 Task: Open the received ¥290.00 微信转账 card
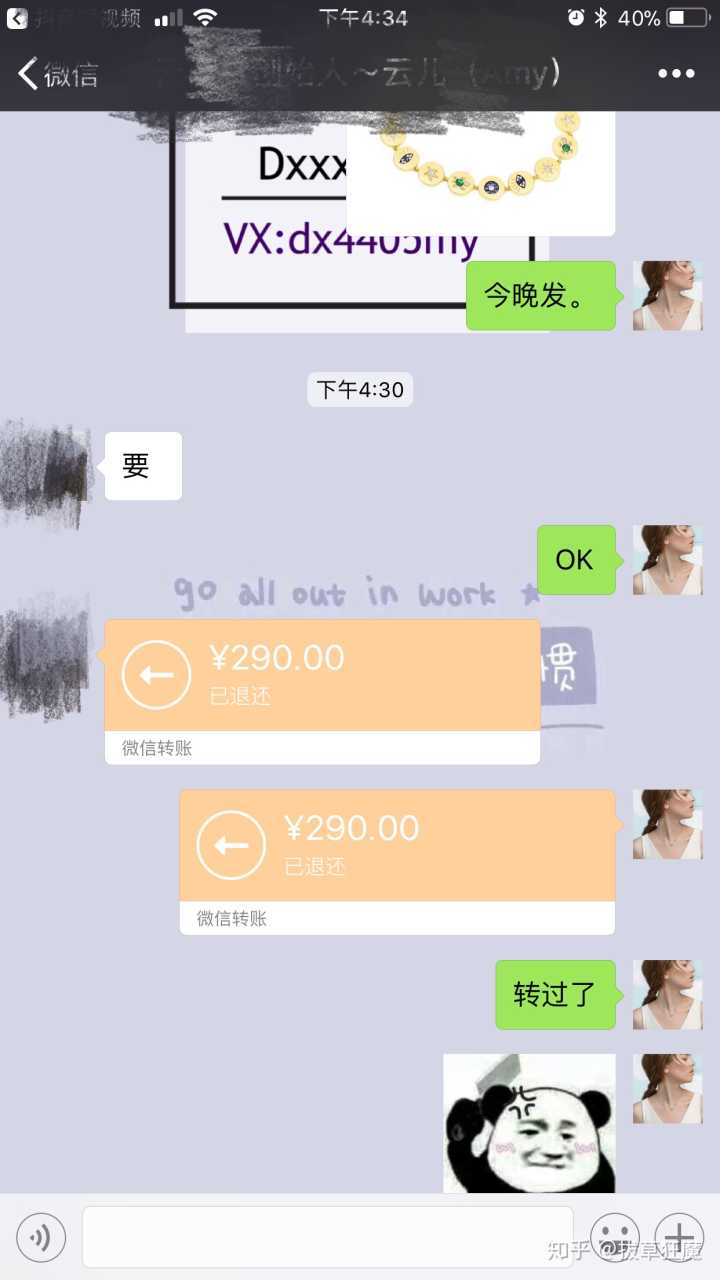pos(322,691)
